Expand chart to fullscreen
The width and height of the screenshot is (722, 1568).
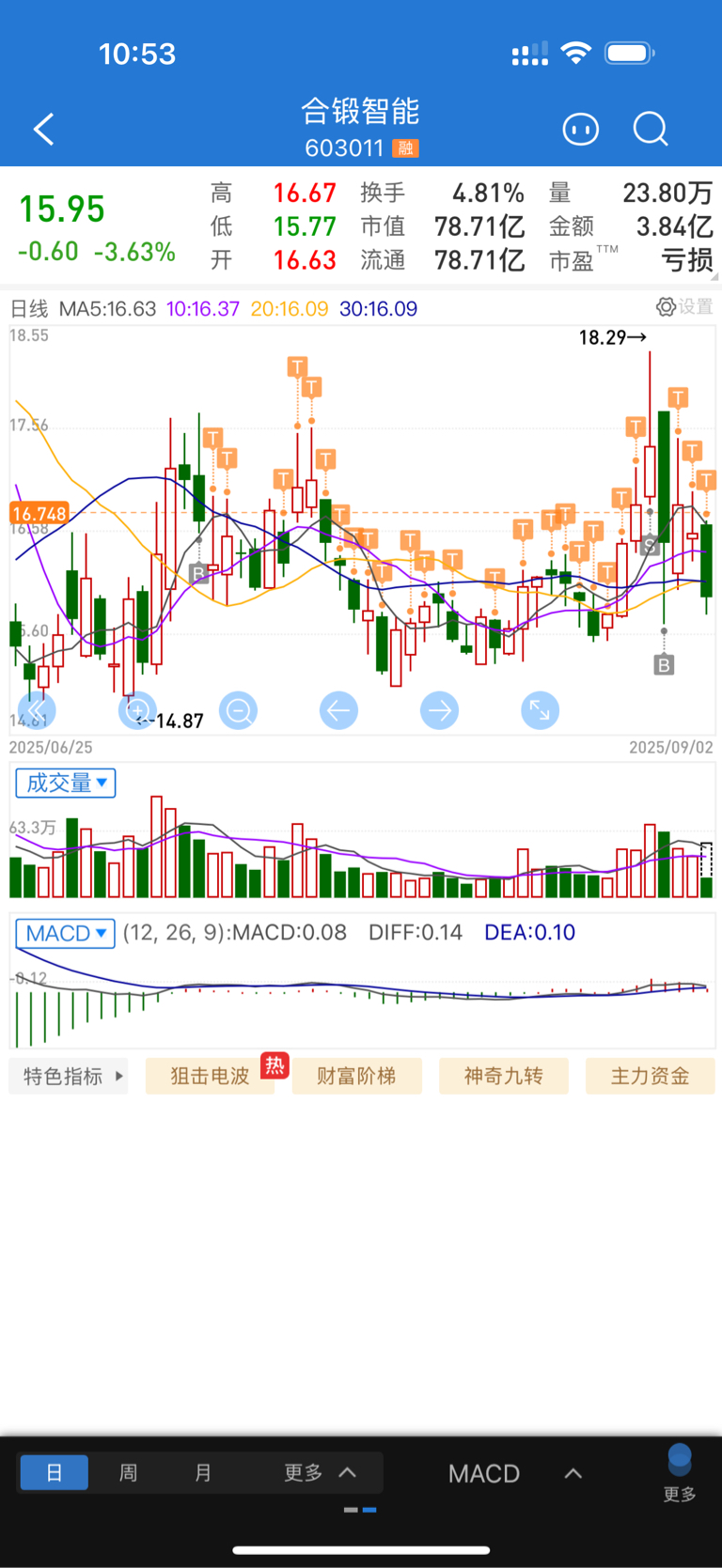tap(540, 710)
